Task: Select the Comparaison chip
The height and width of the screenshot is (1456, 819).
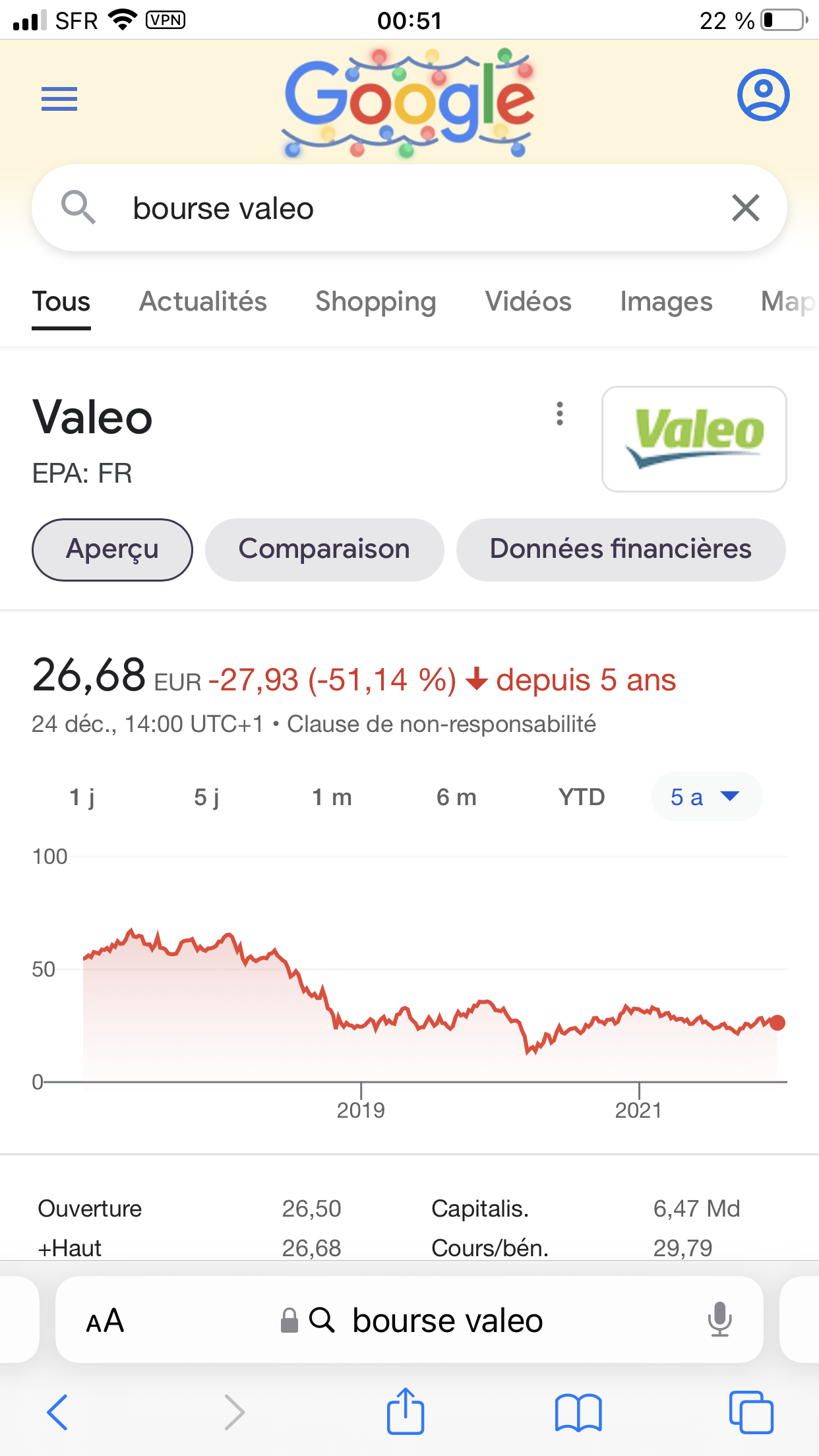Action: click(x=324, y=549)
